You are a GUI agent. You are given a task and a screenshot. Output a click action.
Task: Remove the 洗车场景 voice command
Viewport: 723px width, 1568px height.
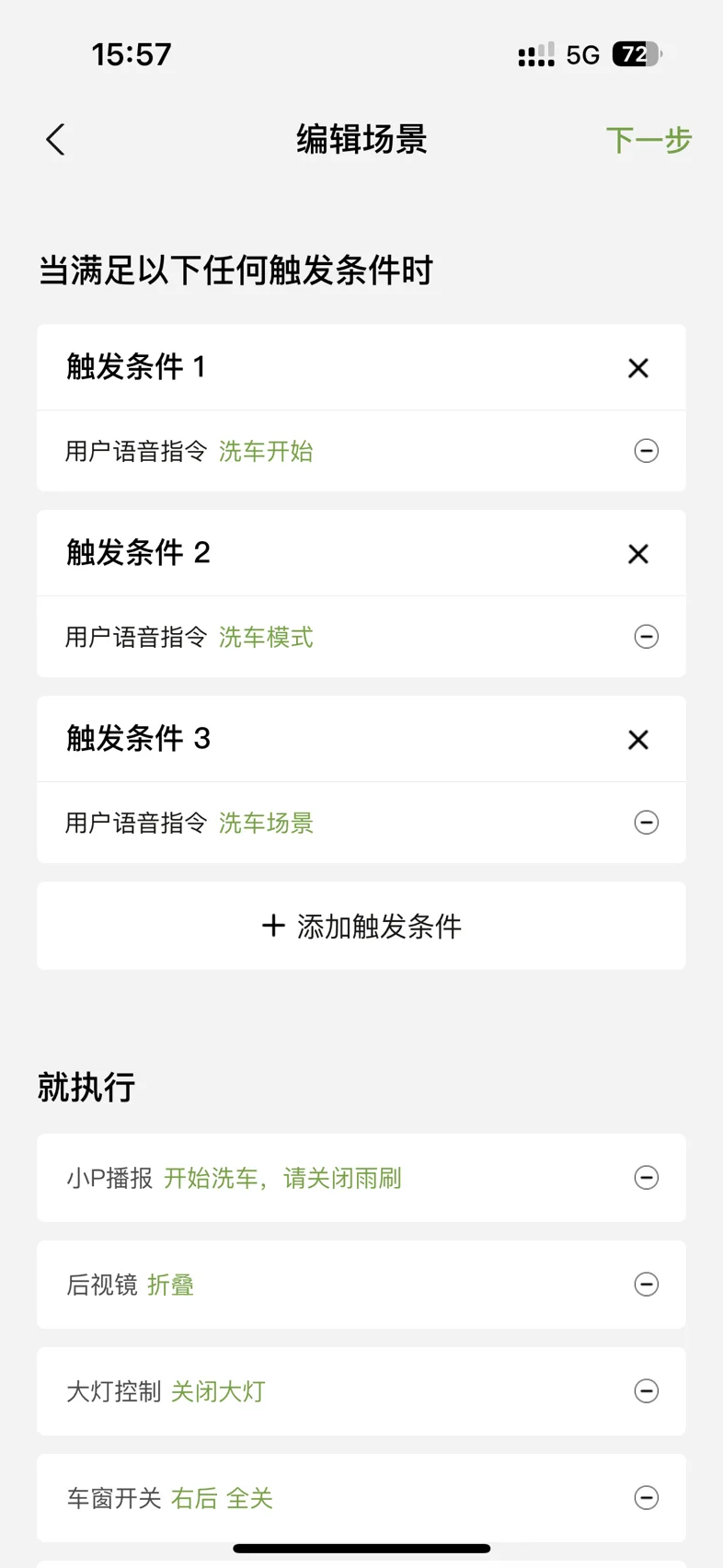pos(647,823)
